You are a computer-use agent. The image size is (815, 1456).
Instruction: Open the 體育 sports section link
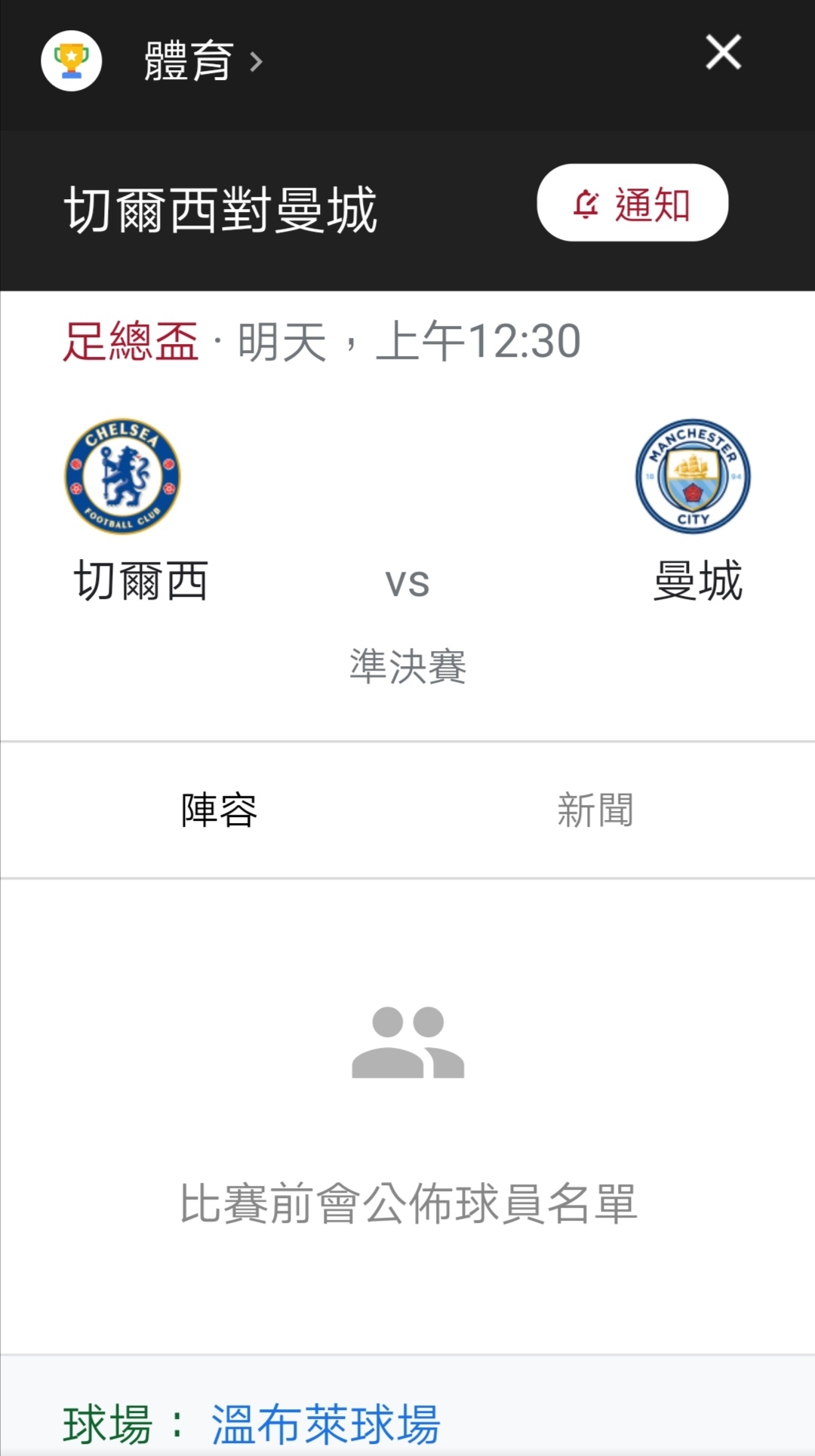[x=203, y=61]
